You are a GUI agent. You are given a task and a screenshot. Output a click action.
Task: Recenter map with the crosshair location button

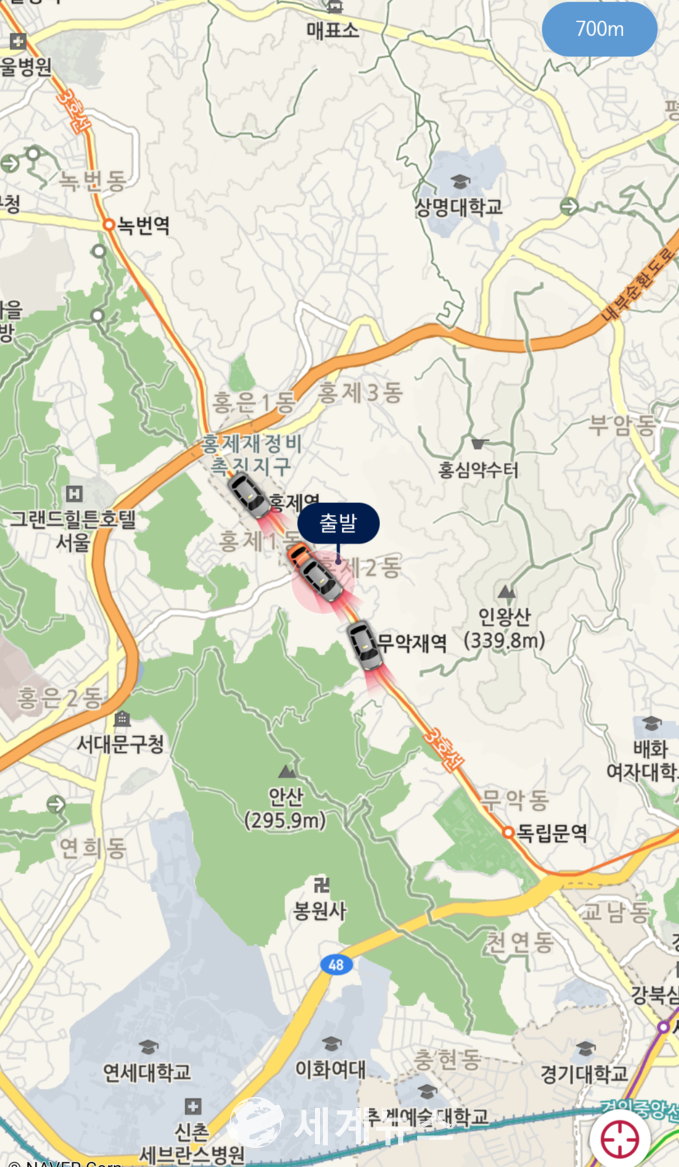(620, 1138)
